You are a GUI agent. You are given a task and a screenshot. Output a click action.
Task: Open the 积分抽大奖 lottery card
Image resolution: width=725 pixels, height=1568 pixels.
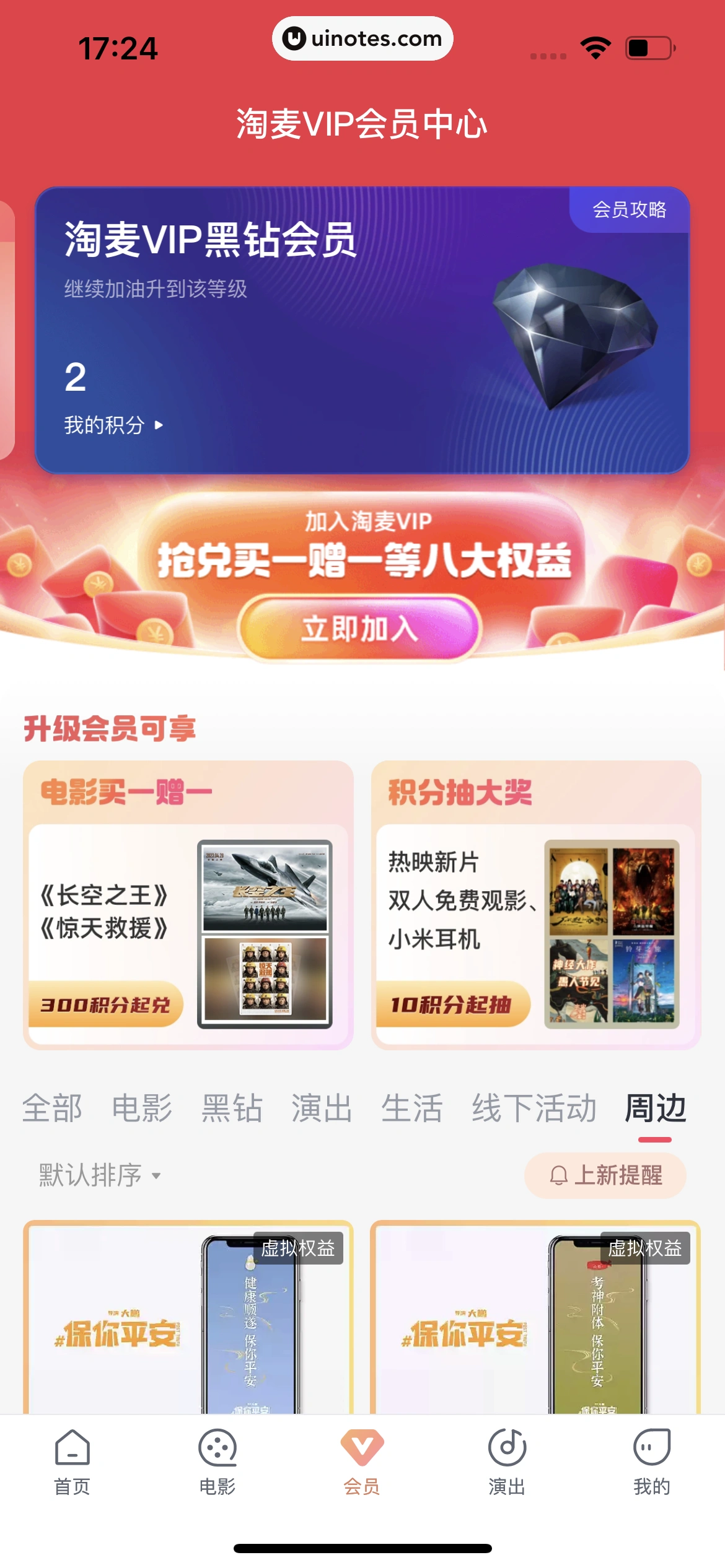pos(536,905)
